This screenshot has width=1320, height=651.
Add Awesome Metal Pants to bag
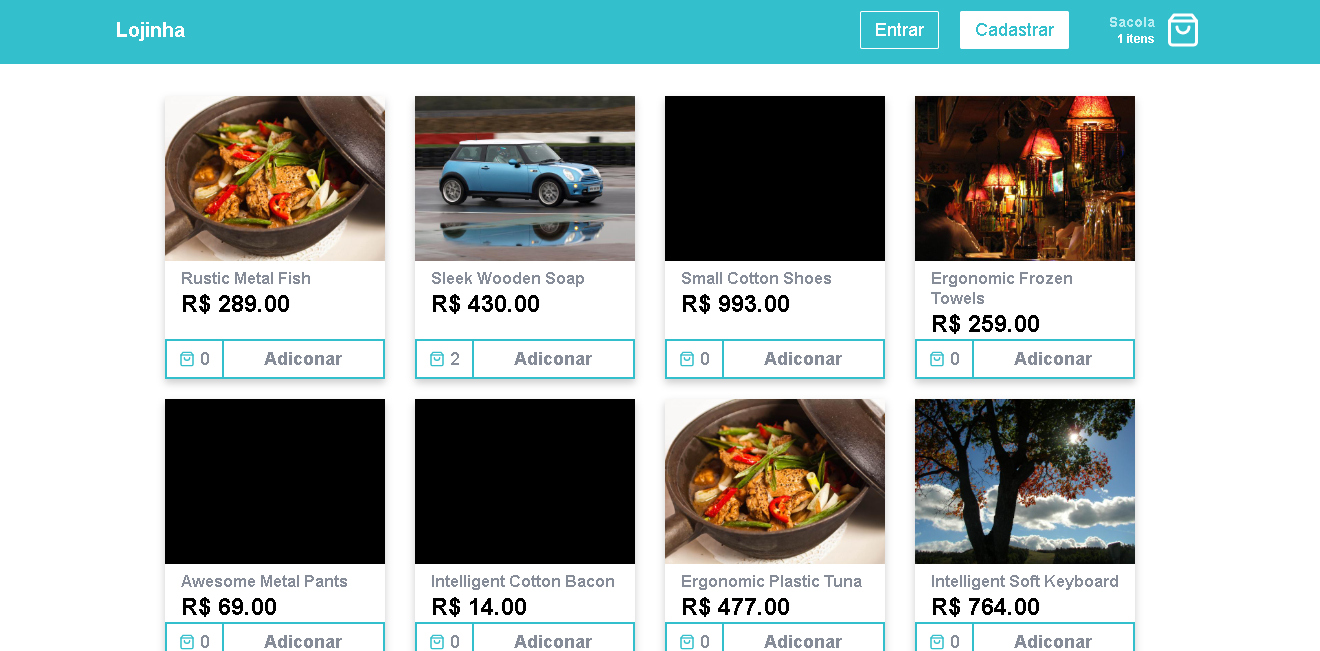pyautogui.click(x=302, y=640)
